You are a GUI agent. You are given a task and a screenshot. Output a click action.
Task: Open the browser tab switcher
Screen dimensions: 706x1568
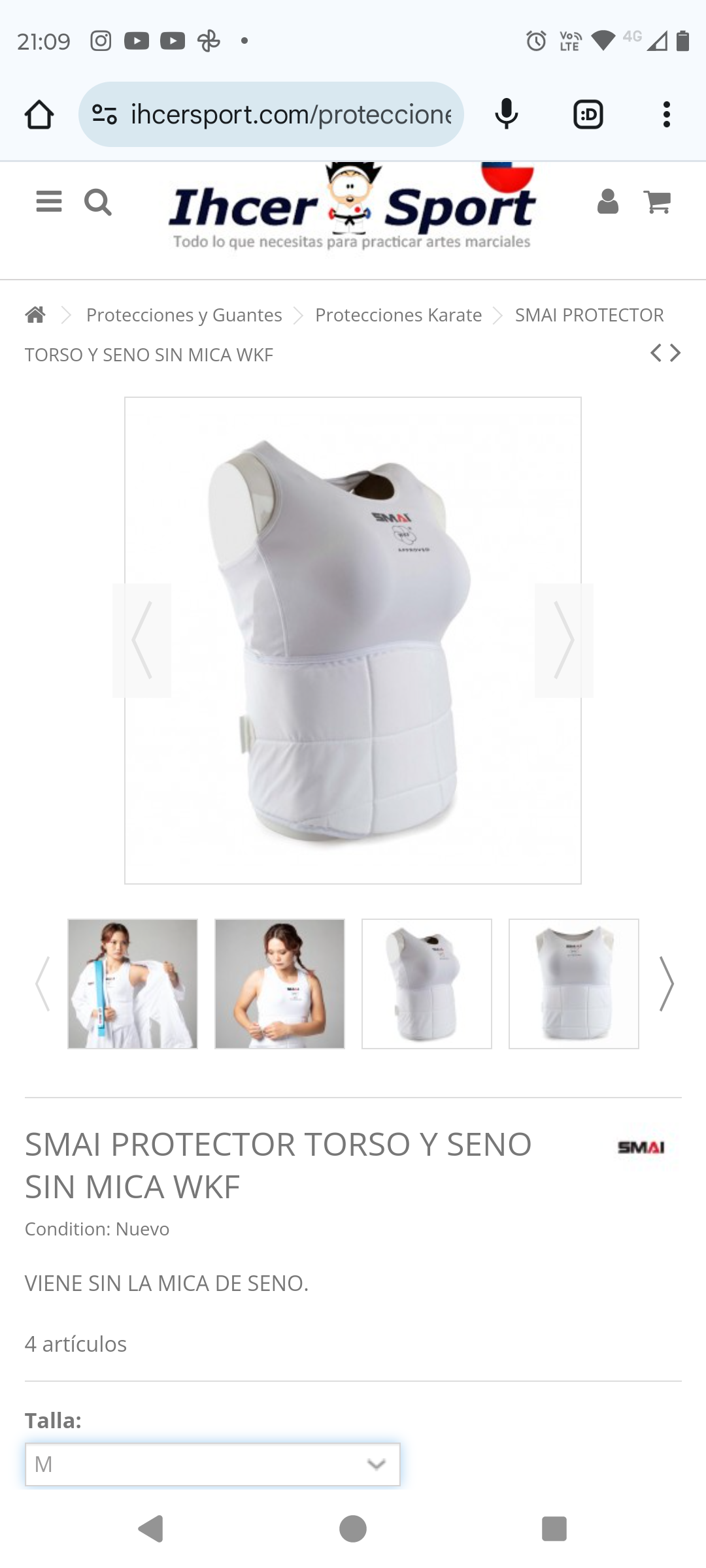tap(588, 114)
